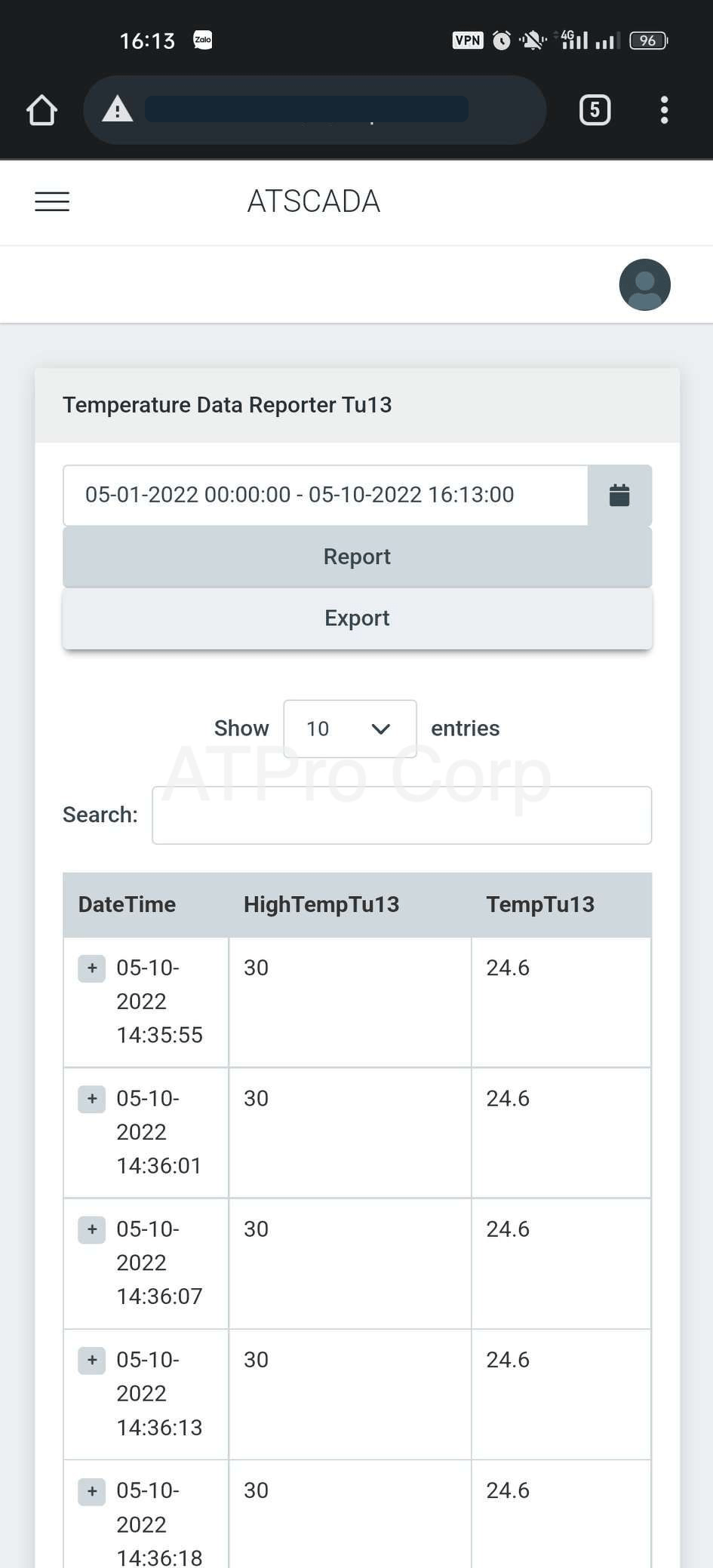The image size is (713, 1568).
Task: Change the number of entries shown
Action: click(x=349, y=729)
